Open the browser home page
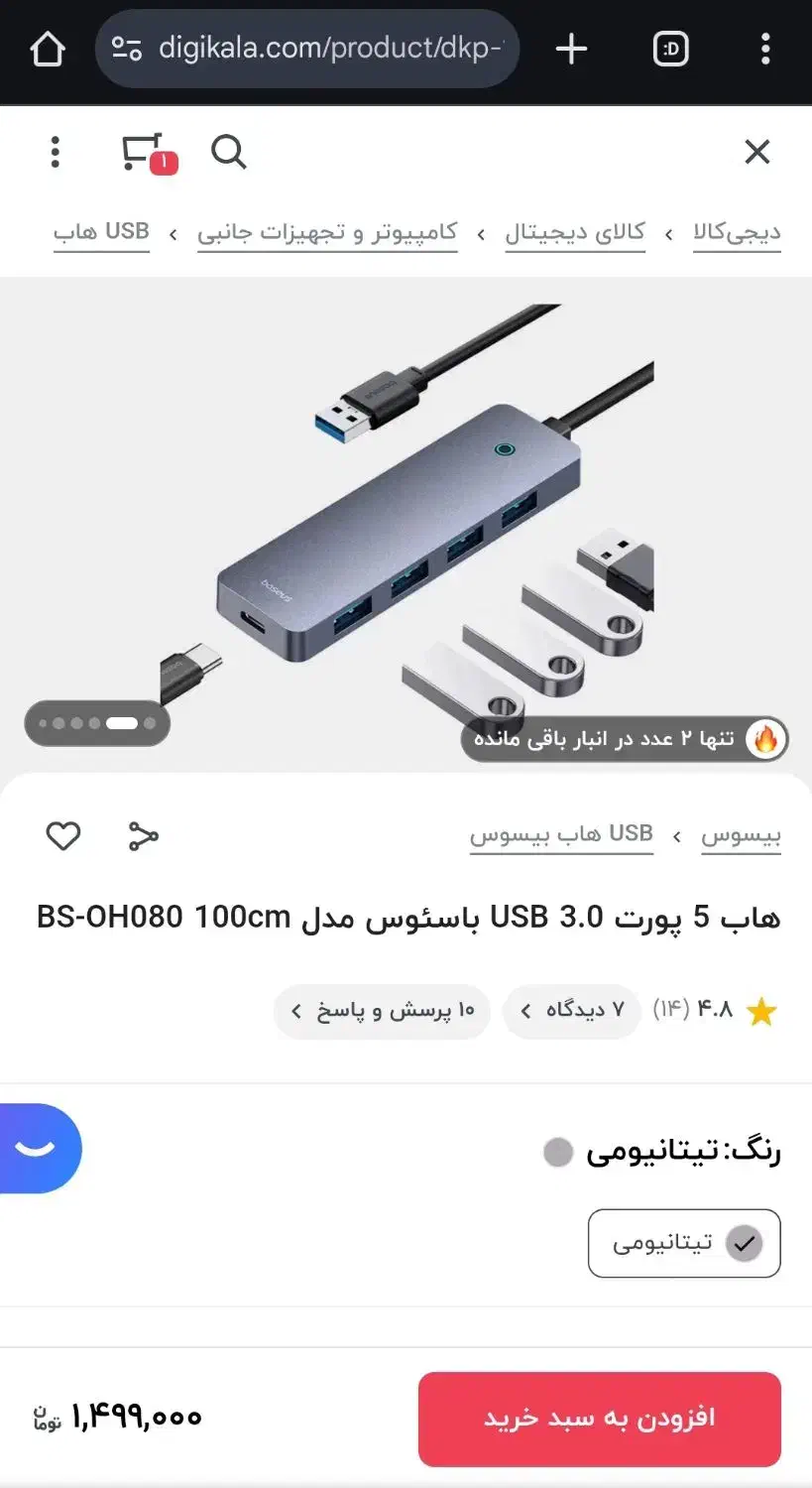This screenshot has height=1488, width=812. click(48, 49)
